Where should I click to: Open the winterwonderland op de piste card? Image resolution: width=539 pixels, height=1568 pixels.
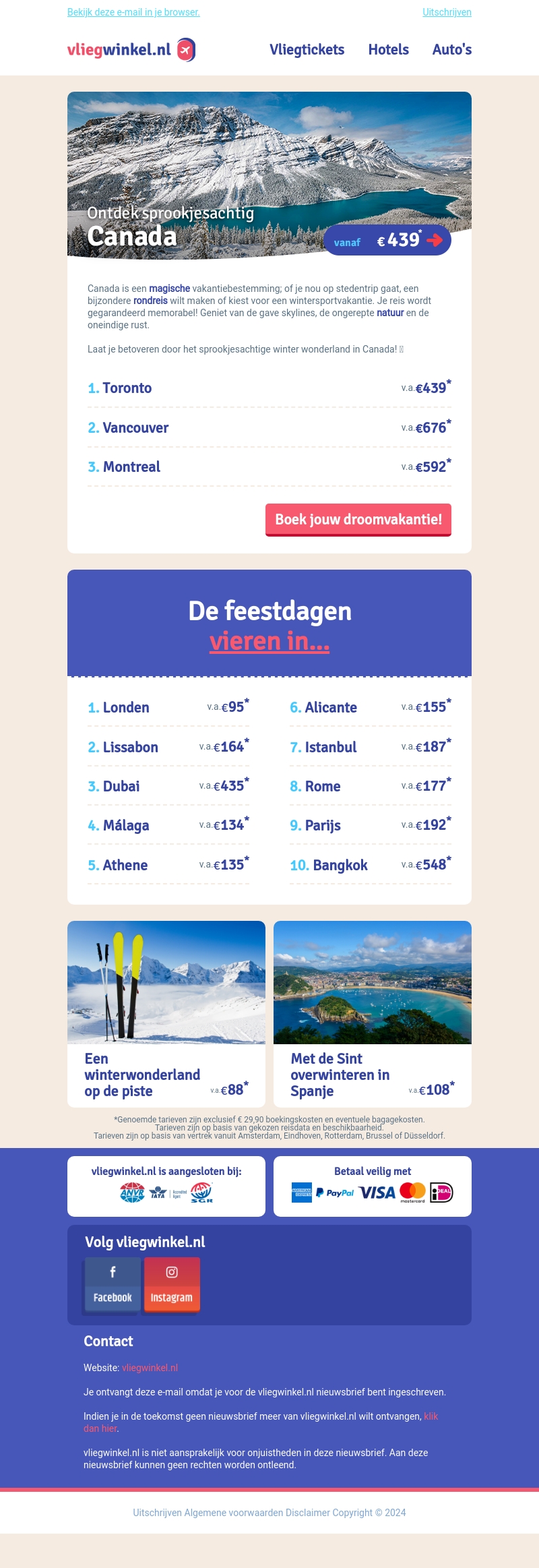coord(166,1013)
